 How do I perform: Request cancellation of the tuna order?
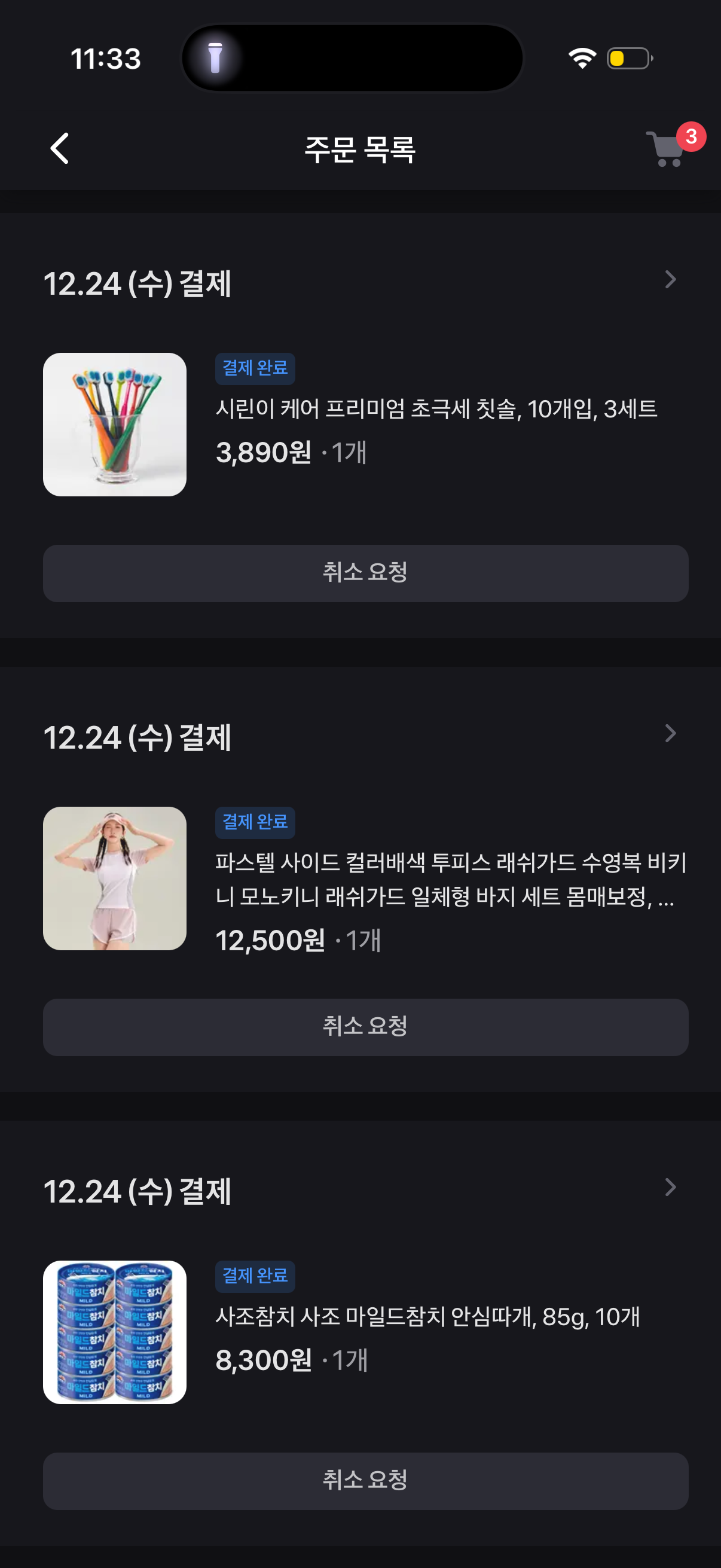(365, 1480)
